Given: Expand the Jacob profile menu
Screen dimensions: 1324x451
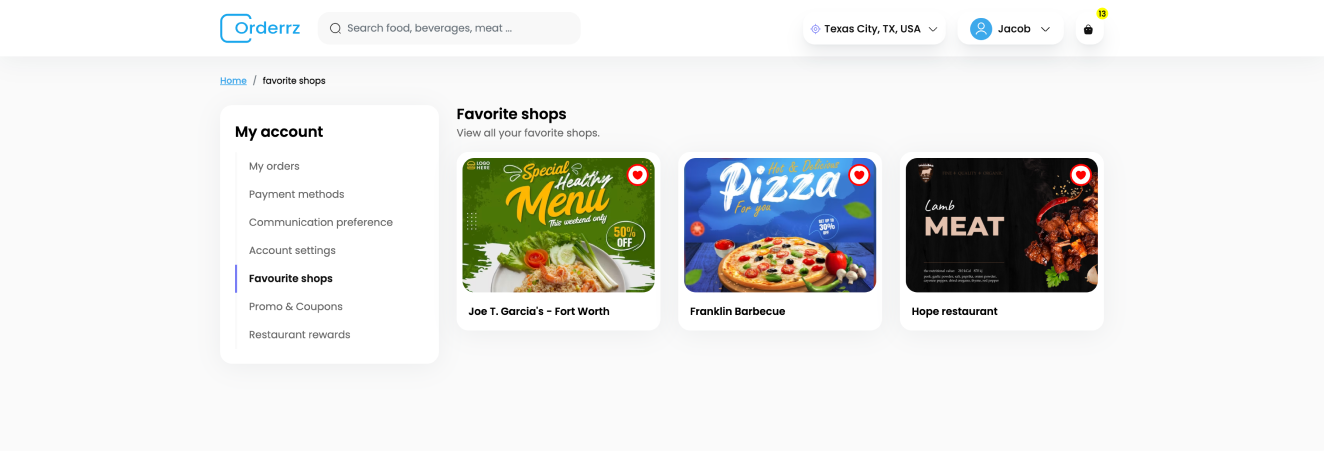Looking at the screenshot, I should pos(1009,29).
